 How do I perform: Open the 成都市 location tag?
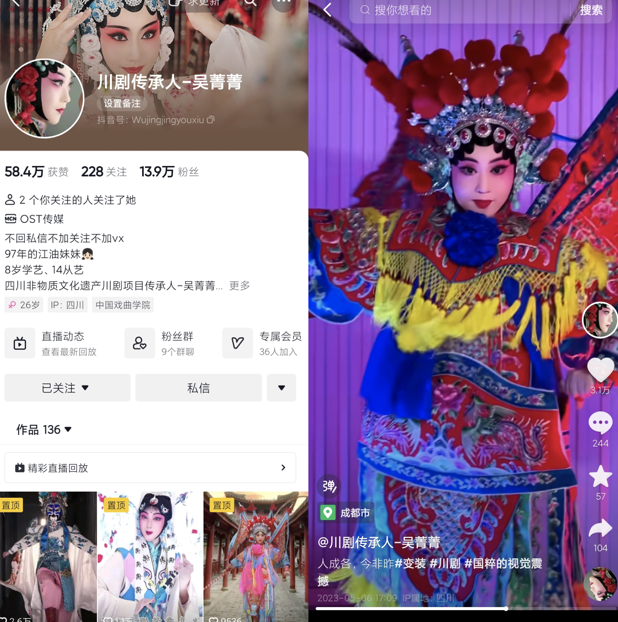[346, 512]
